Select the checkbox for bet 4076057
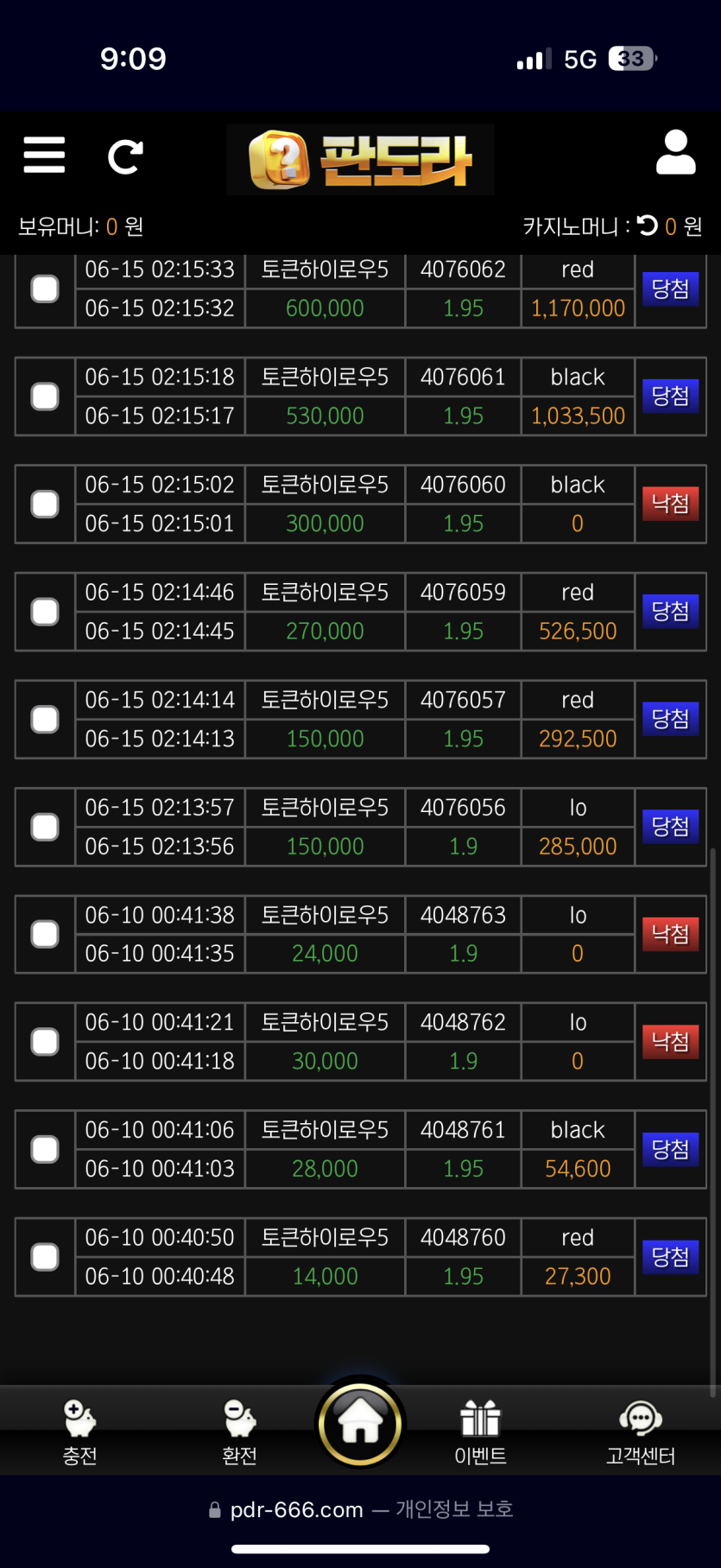 click(45, 719)
